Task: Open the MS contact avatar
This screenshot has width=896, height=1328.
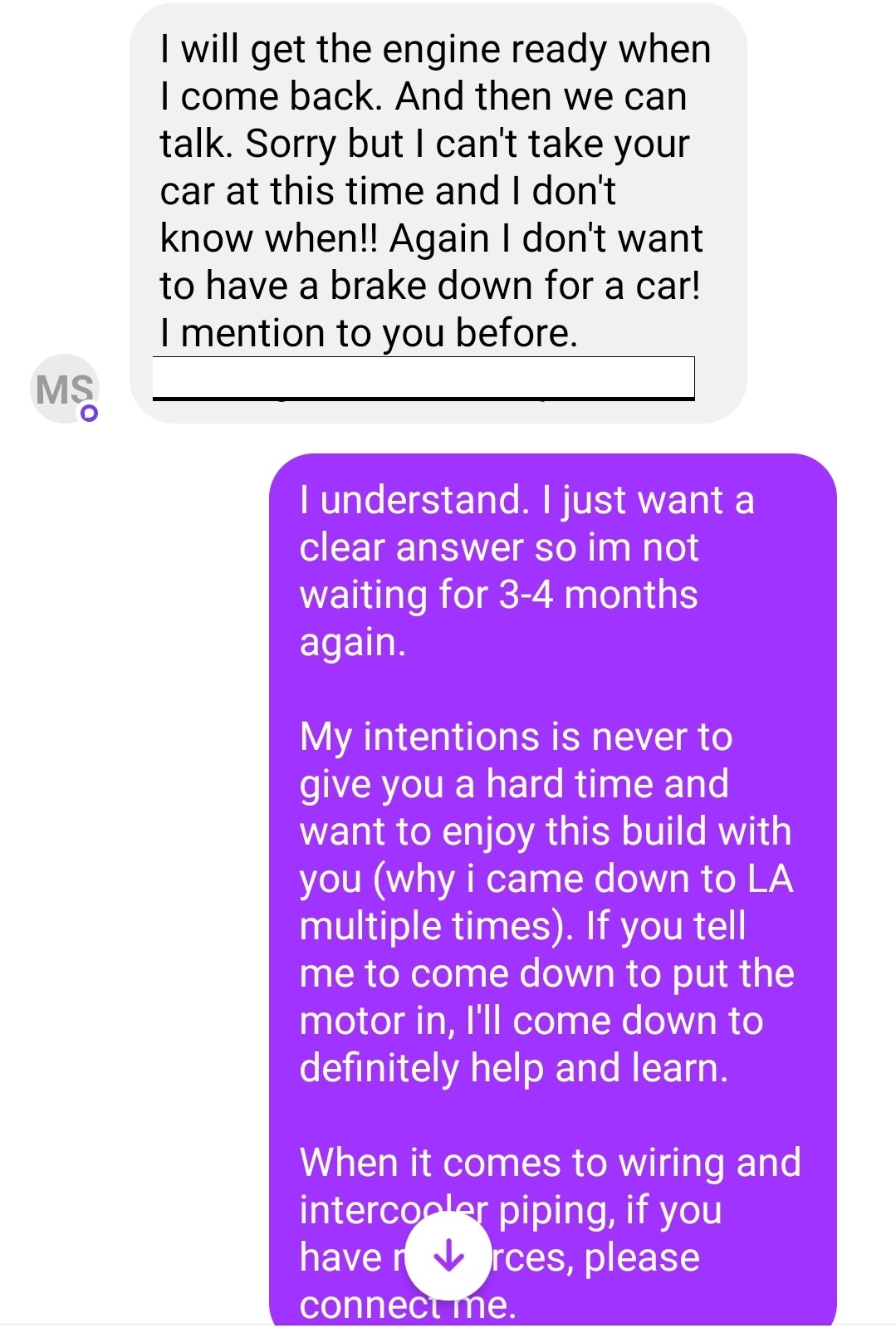Action: [64, 389]
